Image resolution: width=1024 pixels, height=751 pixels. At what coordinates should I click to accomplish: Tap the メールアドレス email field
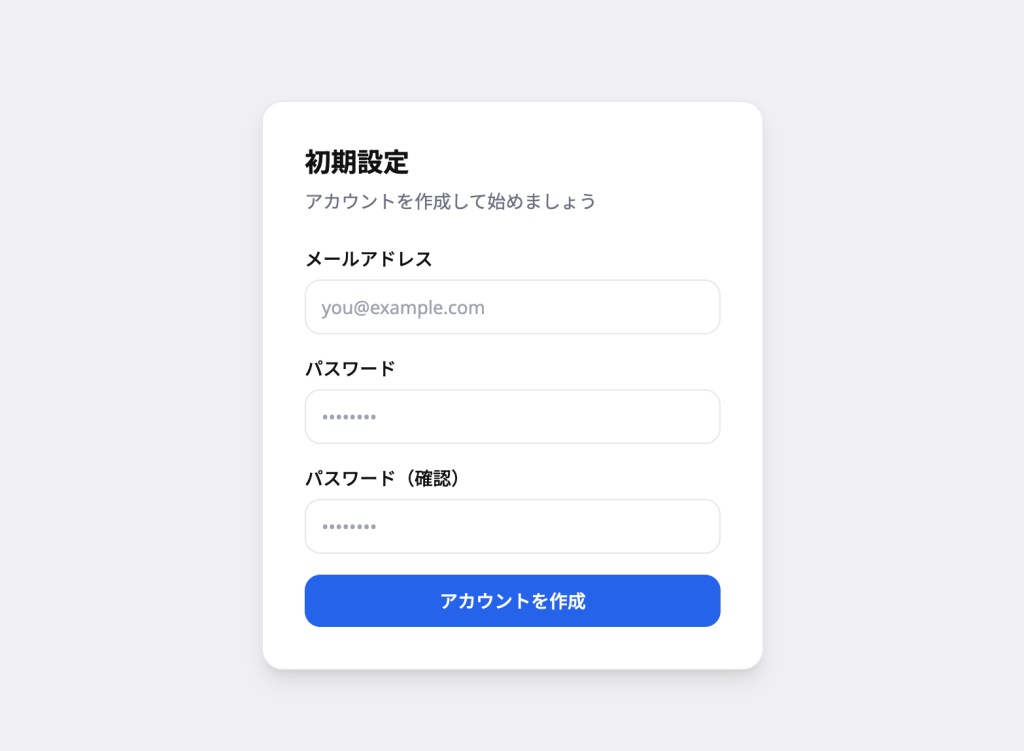pyautogui.click(x=512, y=307)
